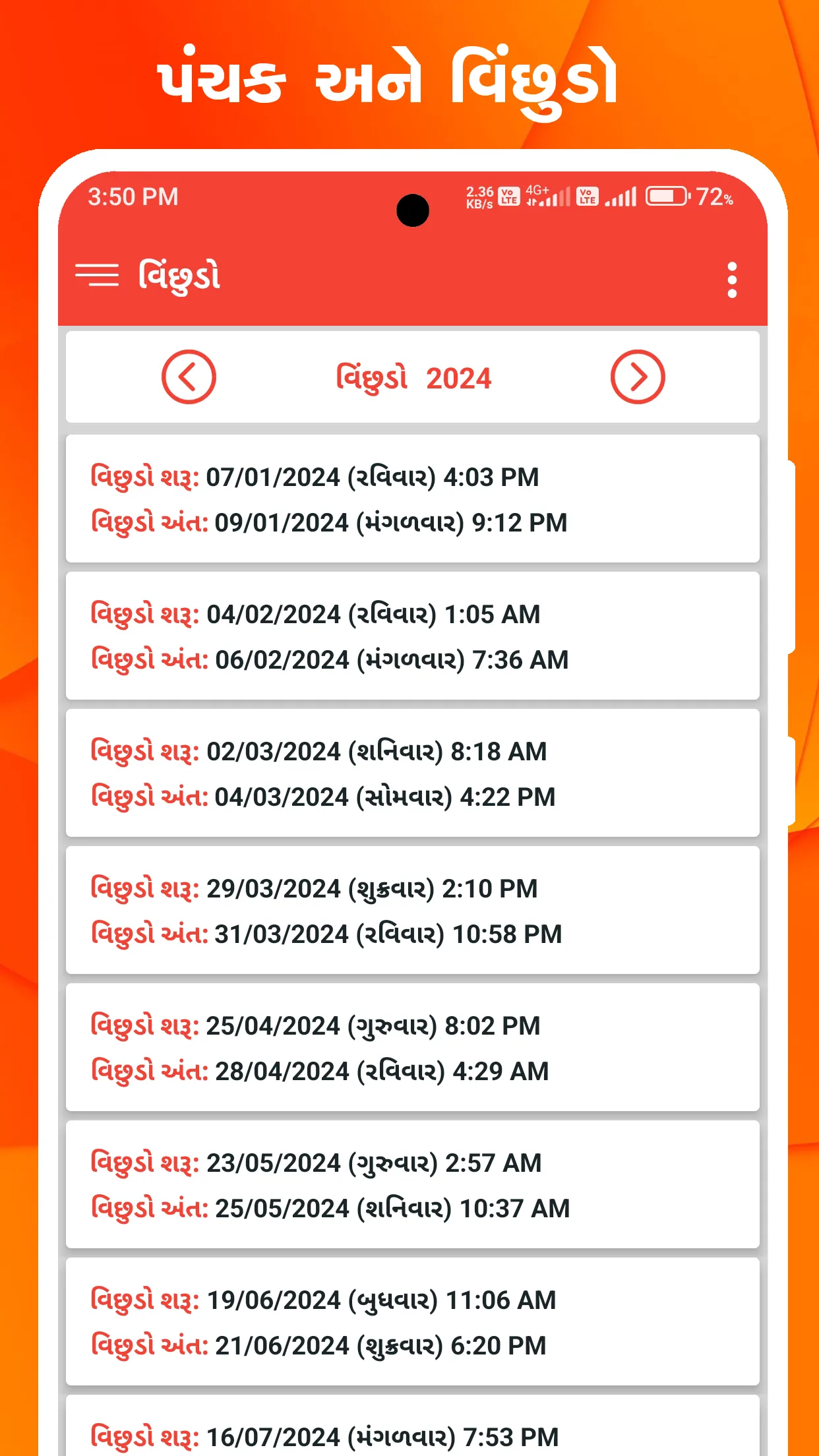819x1456 pixels.
Task: Open the three-dot overflow menu
Action: click(731, 280)
